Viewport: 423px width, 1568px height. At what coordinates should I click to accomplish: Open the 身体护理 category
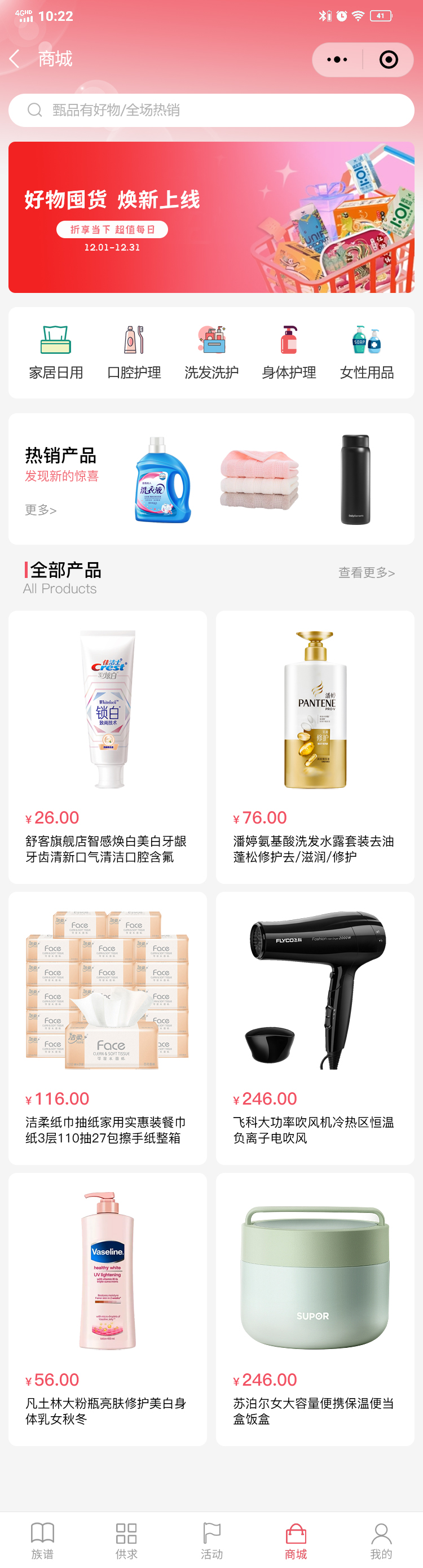pyautogui.click(x=289, y=352)
